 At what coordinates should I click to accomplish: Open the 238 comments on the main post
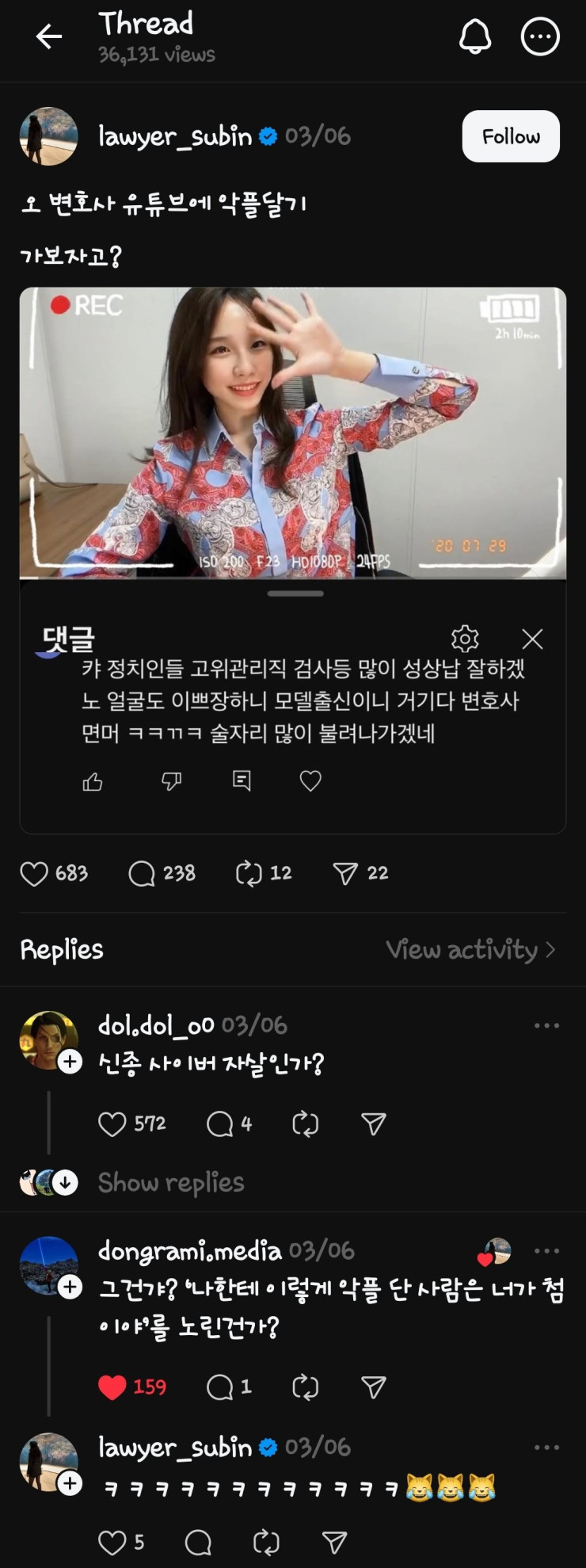pos(143,874)
